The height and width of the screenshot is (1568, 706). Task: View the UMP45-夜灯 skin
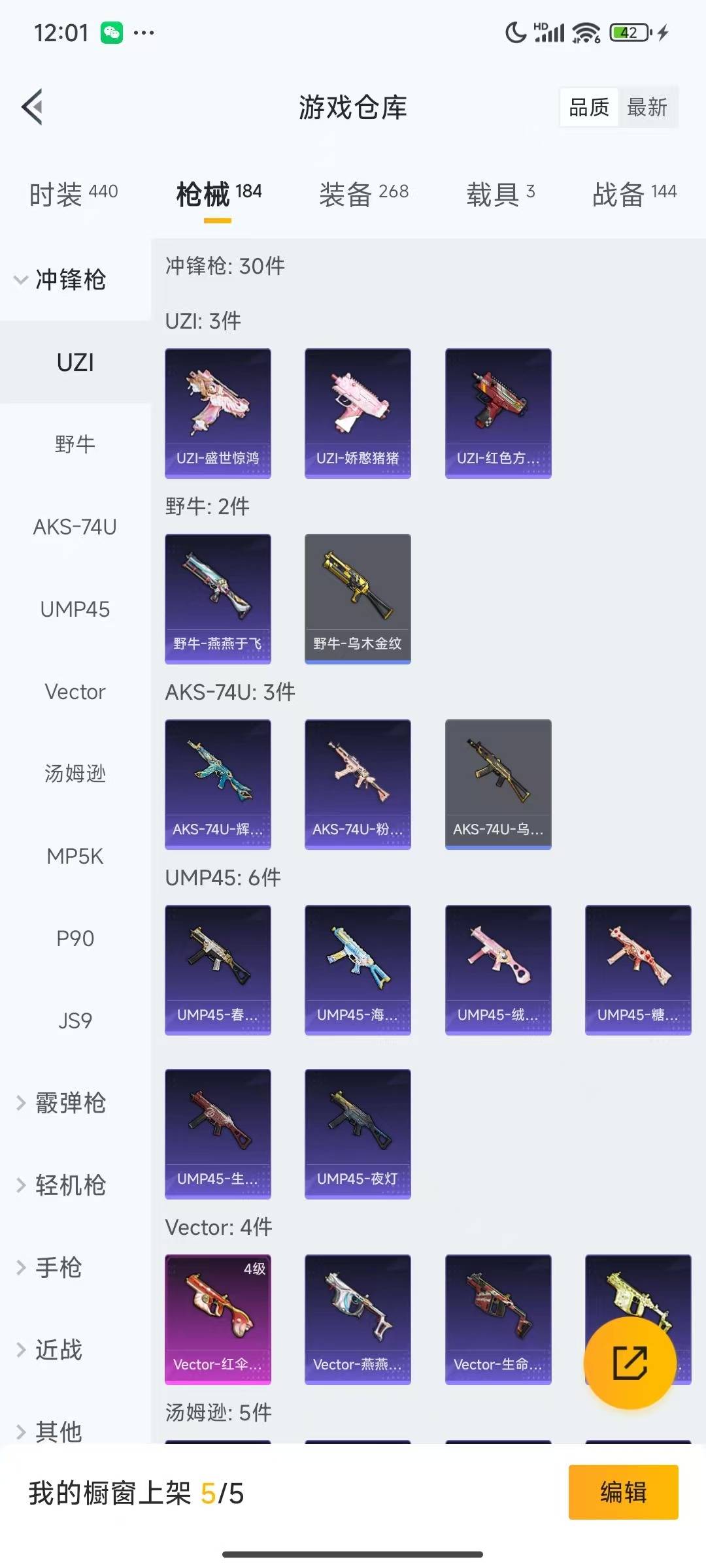[x=358, y=1134]
